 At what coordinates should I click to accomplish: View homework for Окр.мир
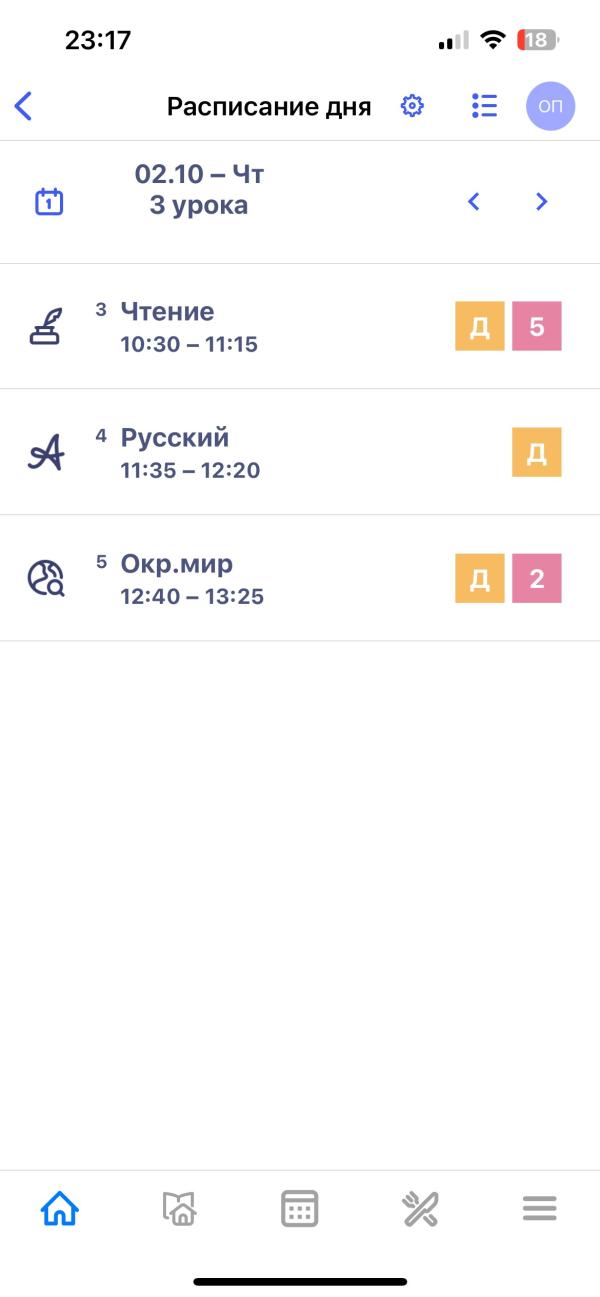pos(480,579)
